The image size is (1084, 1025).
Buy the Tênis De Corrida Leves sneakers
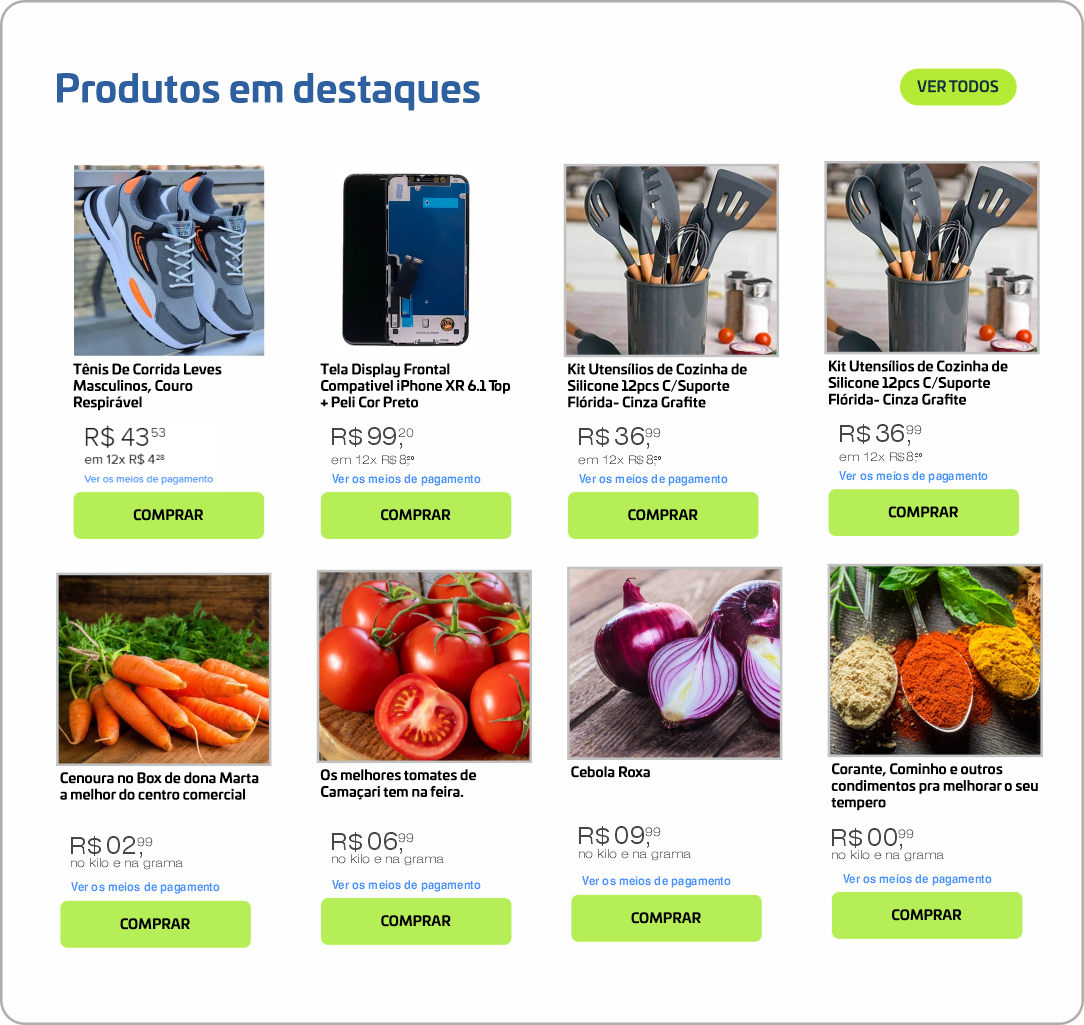click(x=168, y=515)
